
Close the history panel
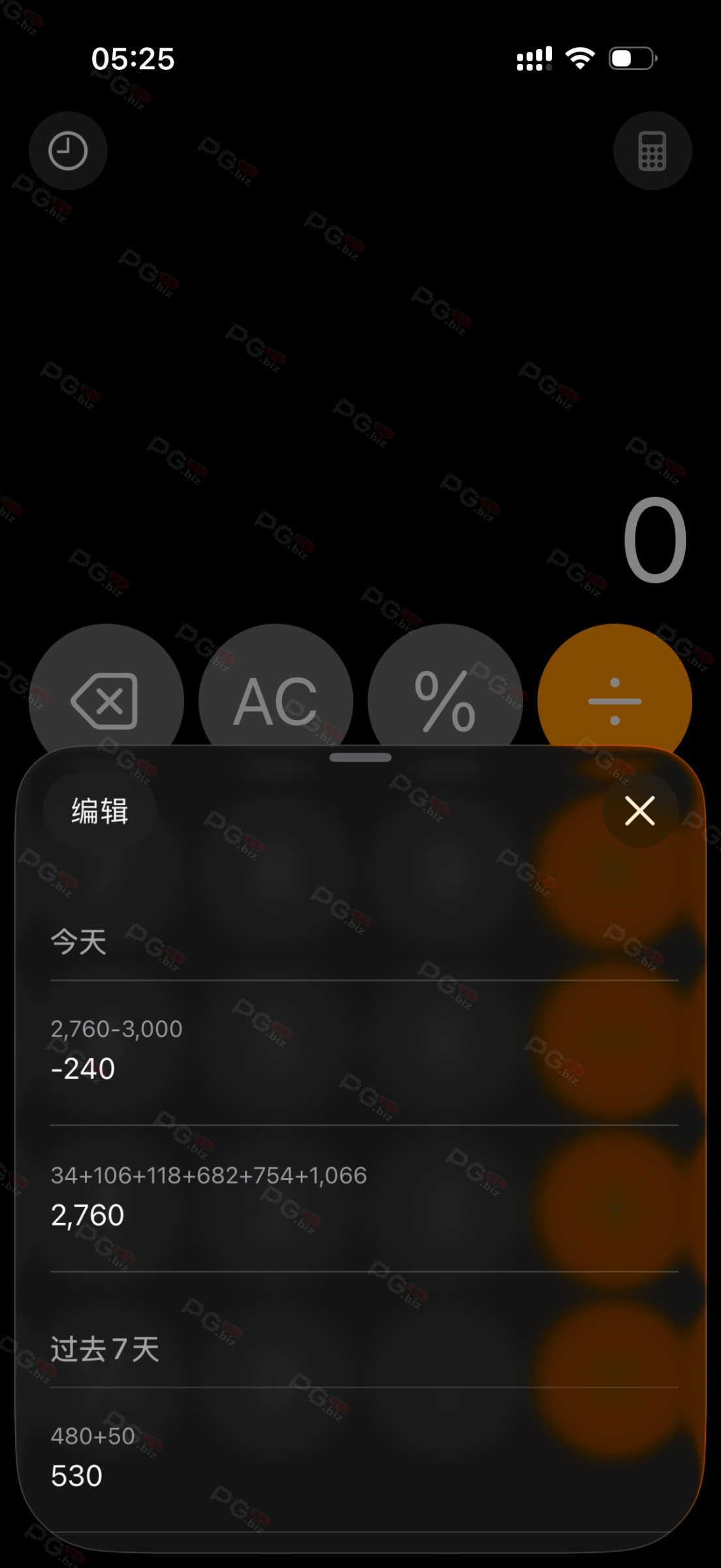click(639, 811)
